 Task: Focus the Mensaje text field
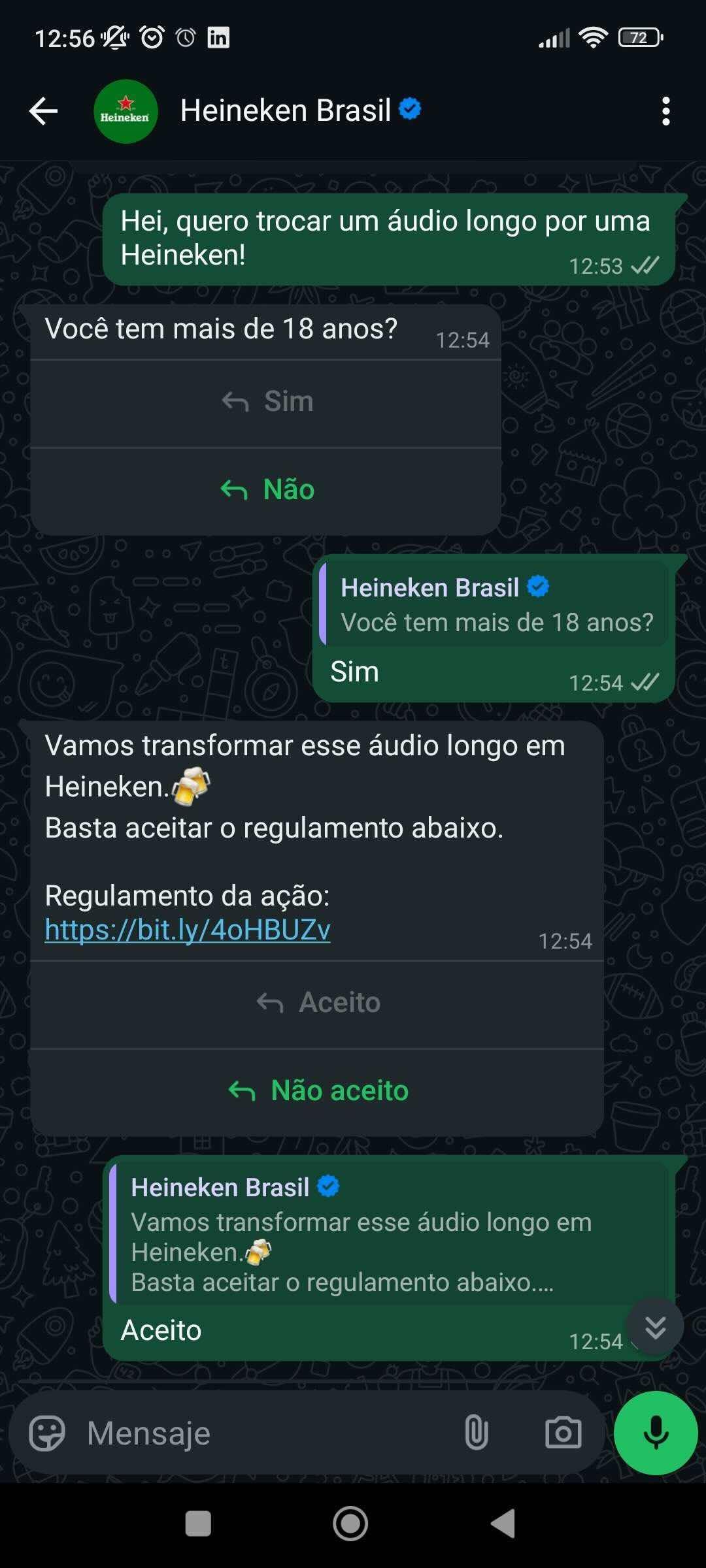point(261,1433)
